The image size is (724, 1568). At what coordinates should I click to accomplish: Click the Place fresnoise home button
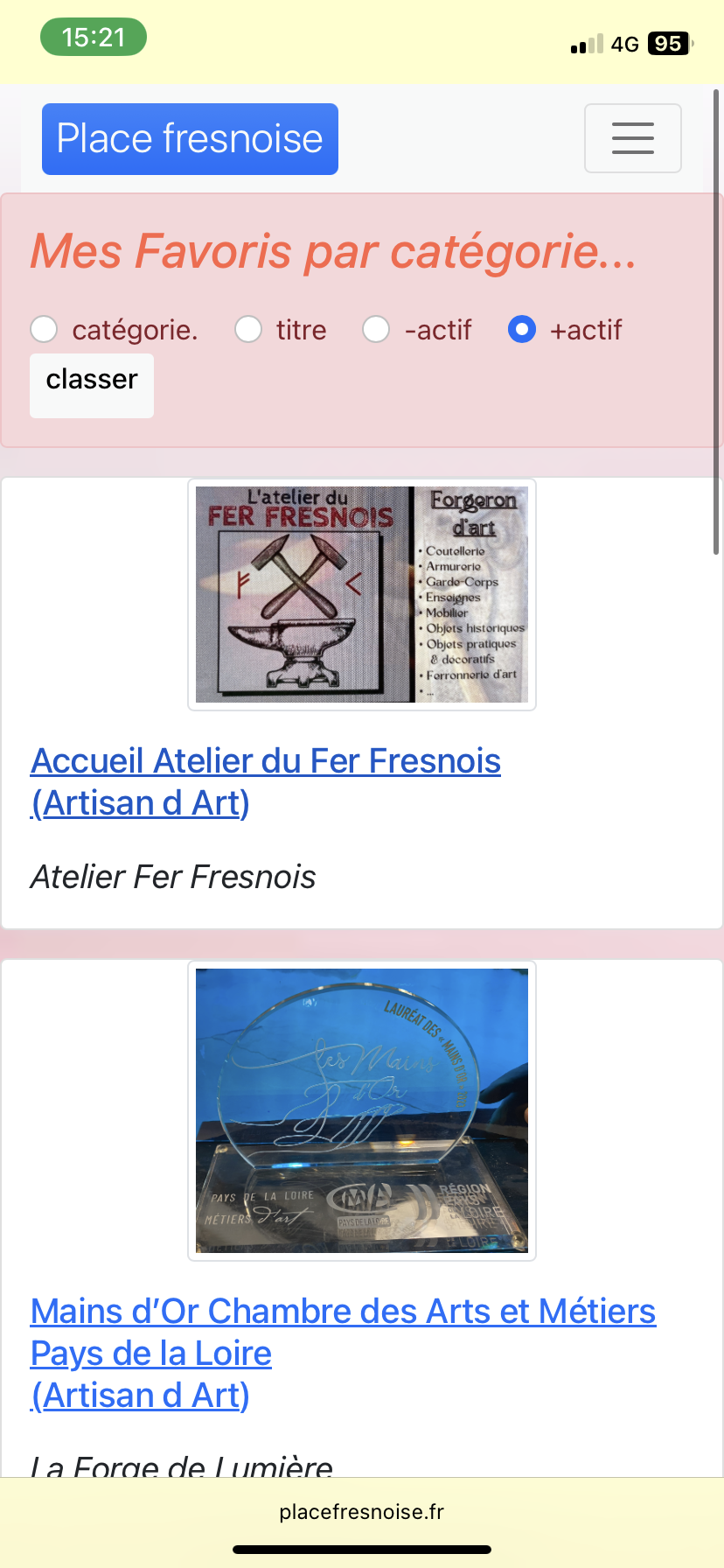(189, 138)
